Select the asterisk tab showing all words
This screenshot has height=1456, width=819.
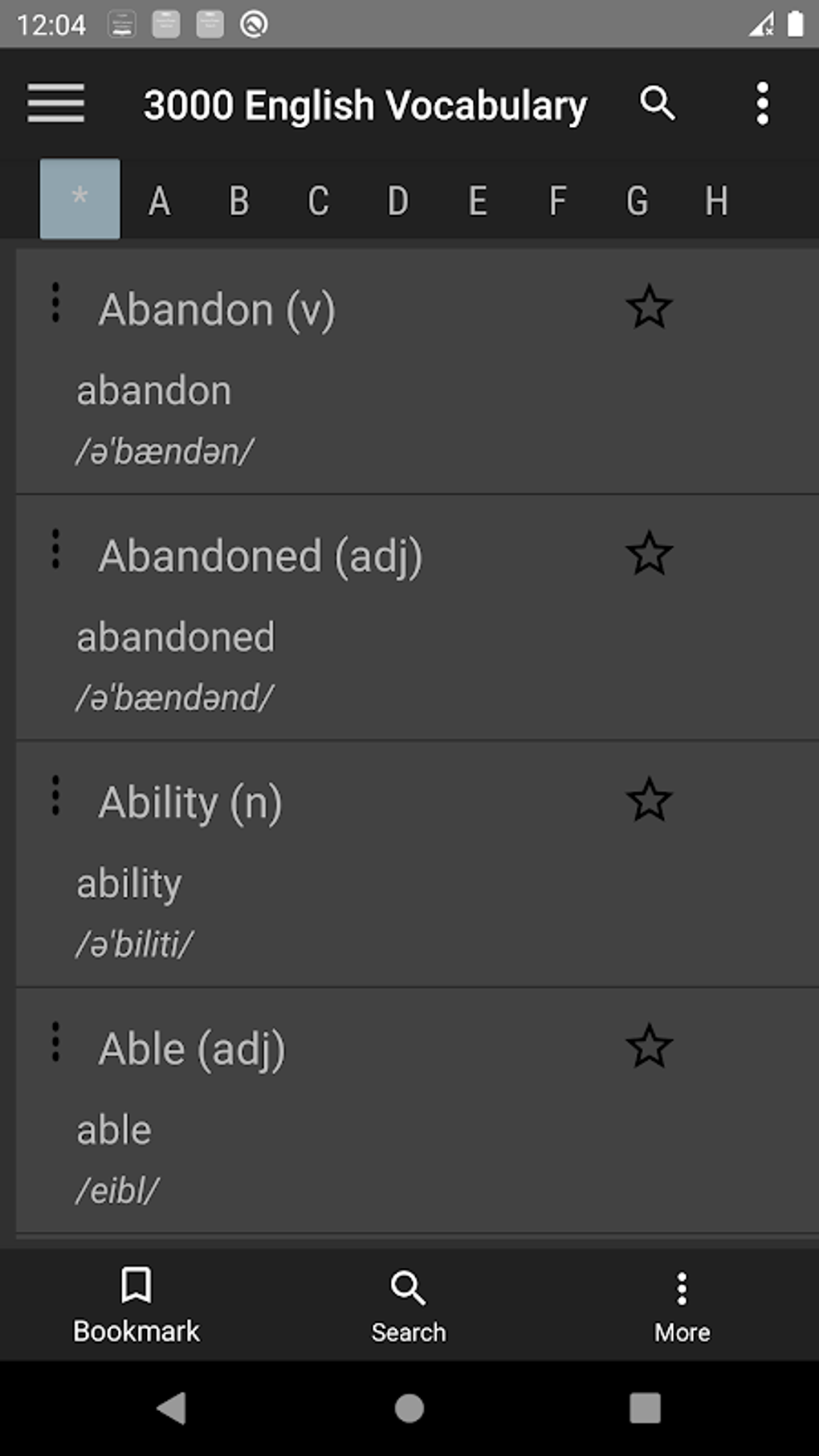[79, 199]
